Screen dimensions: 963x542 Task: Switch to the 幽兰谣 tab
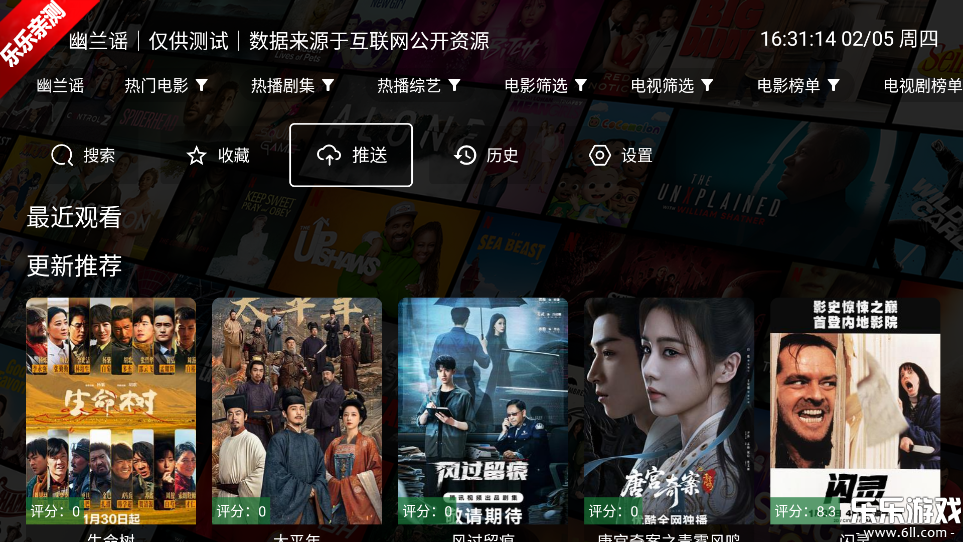coord(61,86)
